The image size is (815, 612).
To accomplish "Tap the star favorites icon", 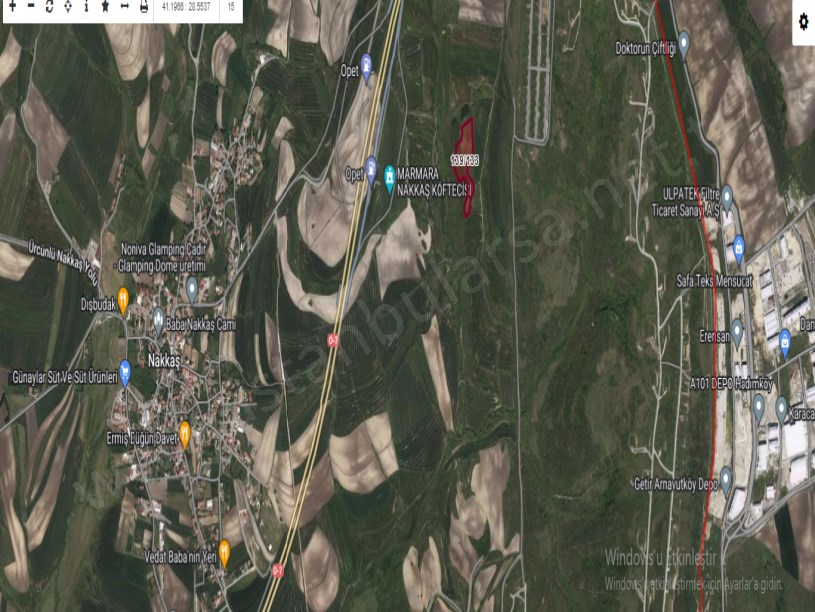I will click(x=105, y=6).
